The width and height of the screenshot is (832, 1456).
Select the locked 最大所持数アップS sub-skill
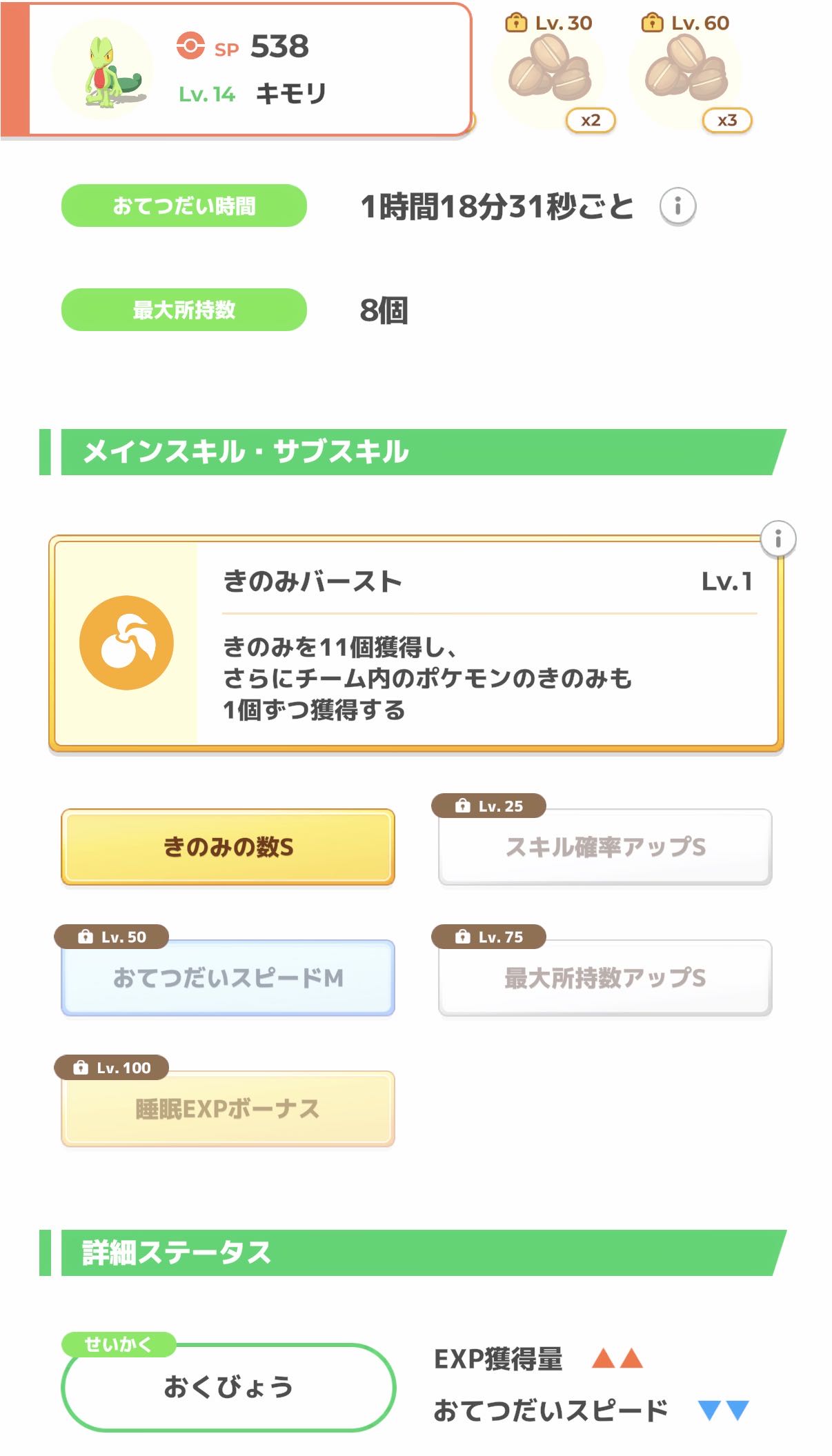click(x=605, y=977)
